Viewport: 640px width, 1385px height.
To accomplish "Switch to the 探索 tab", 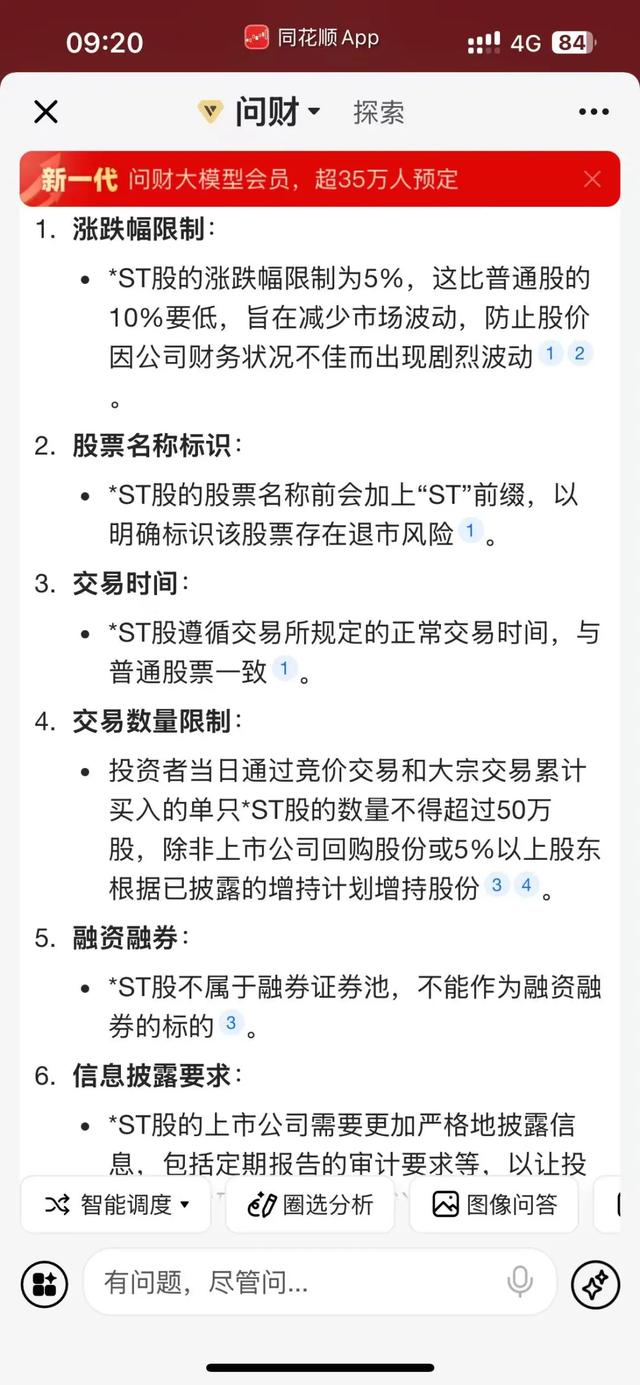I will click(379, 112).
